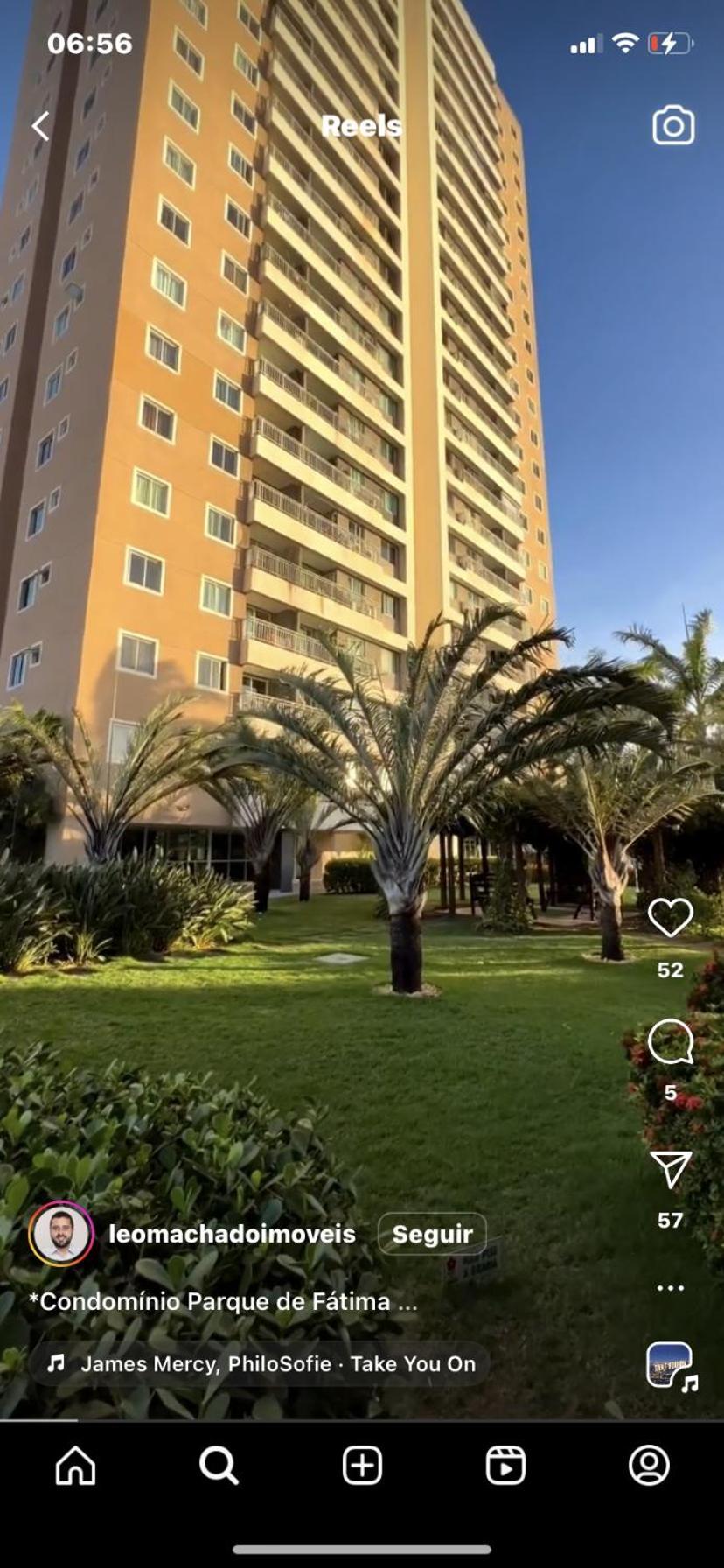Open the three-dot options menu
The image size is (724, 1568).
[x=670, y=1288]
